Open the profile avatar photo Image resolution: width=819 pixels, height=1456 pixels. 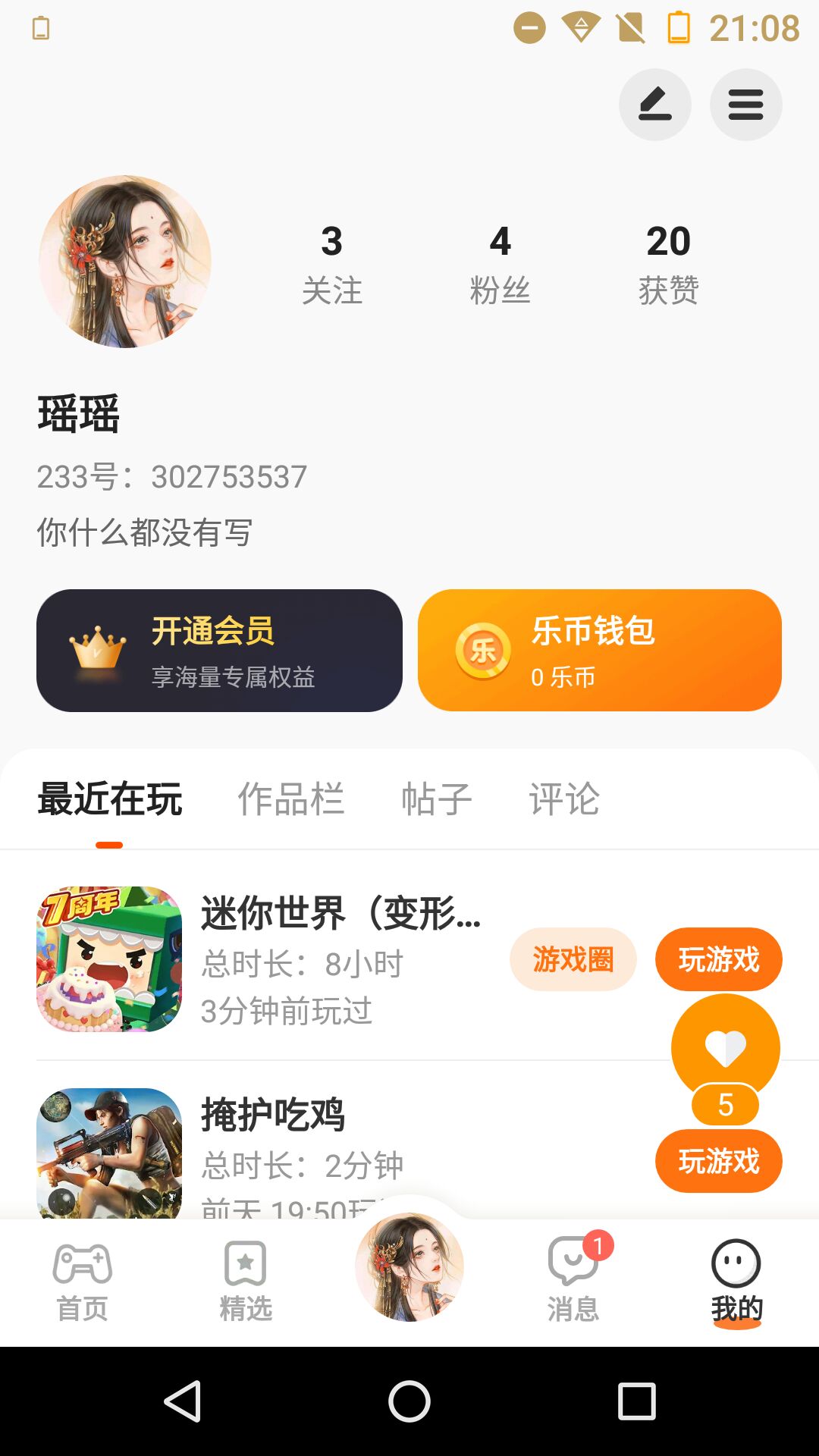[x=125, y=262]
